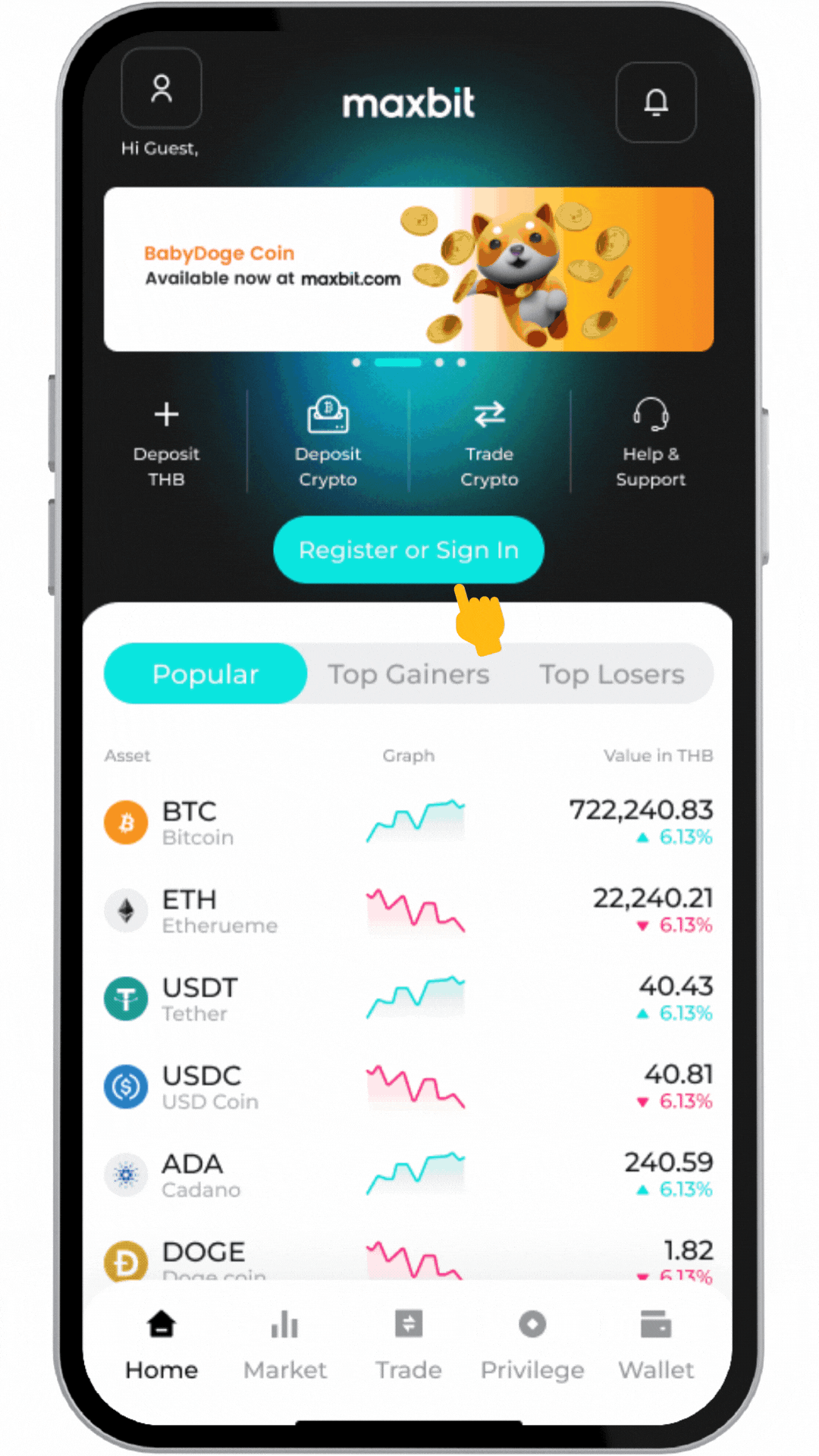Switch to Top Losers tab
Image resolution: width=819 pixels, height=1456 pixels.
pyautogui.click(x=612, y=674)
